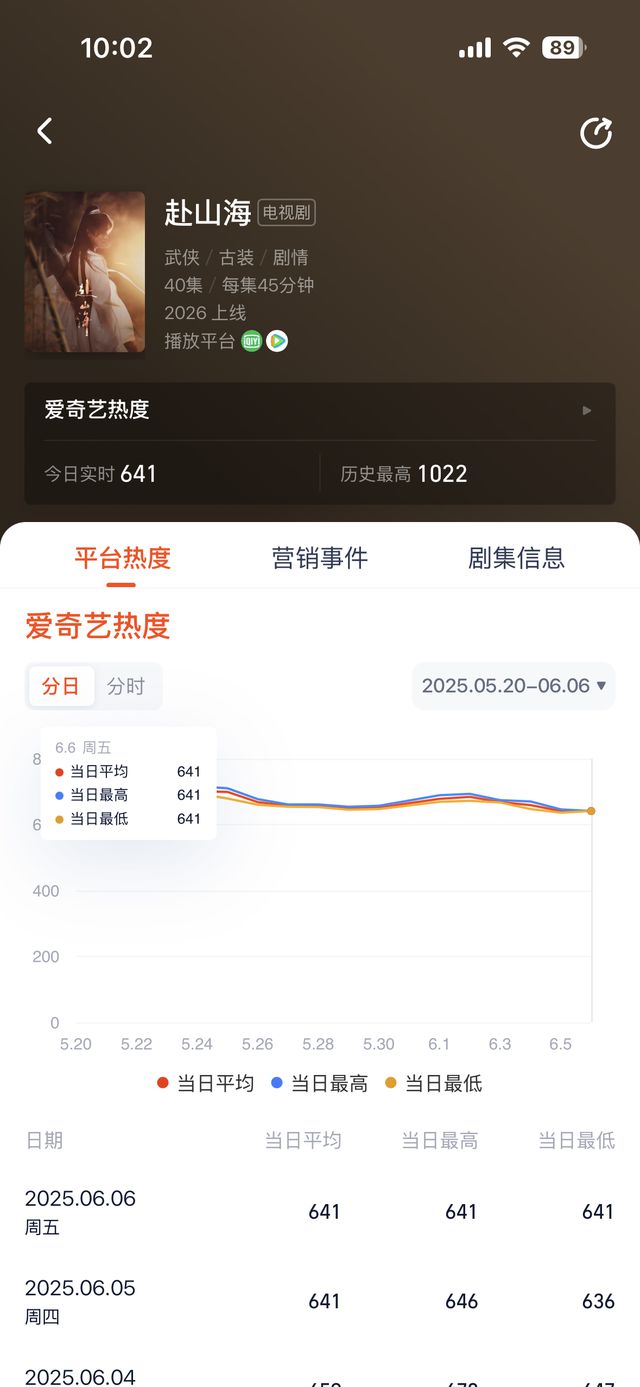Viewport: 640px width, 1387px height.
Task: Toggle the 当日最高 legend series
Action: 320,1083
